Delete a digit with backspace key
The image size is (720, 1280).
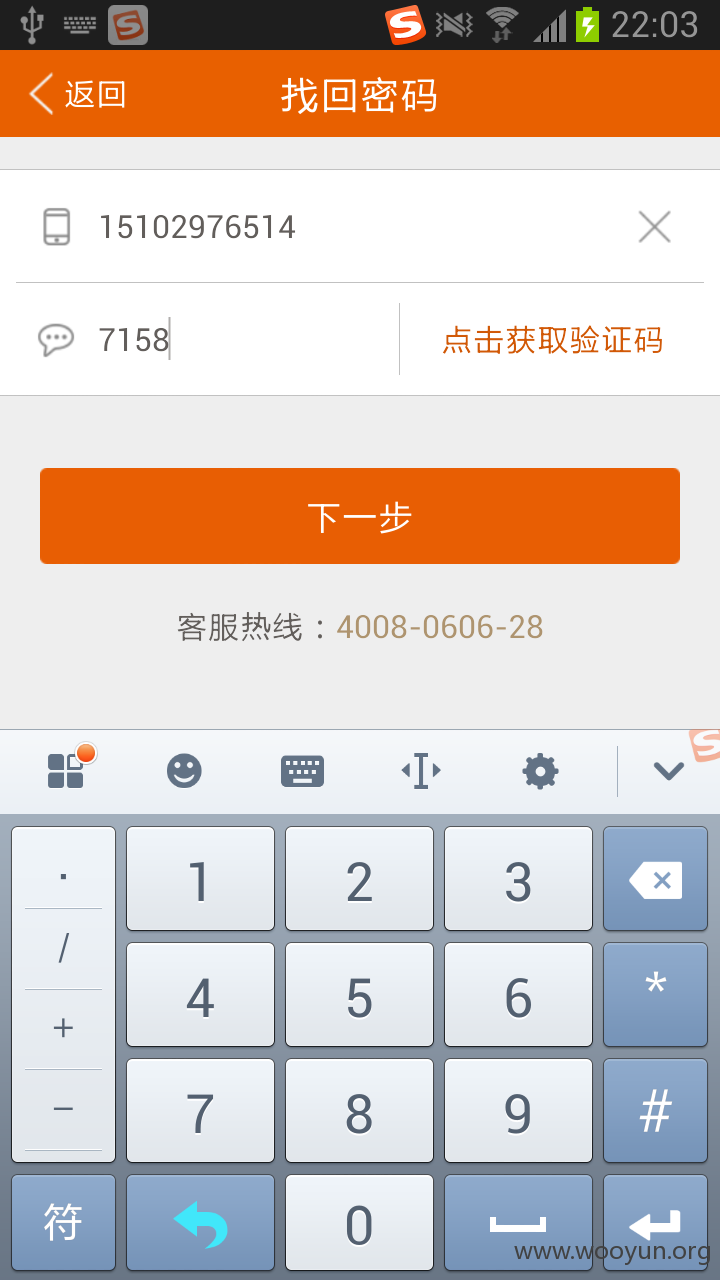[656, 879]
